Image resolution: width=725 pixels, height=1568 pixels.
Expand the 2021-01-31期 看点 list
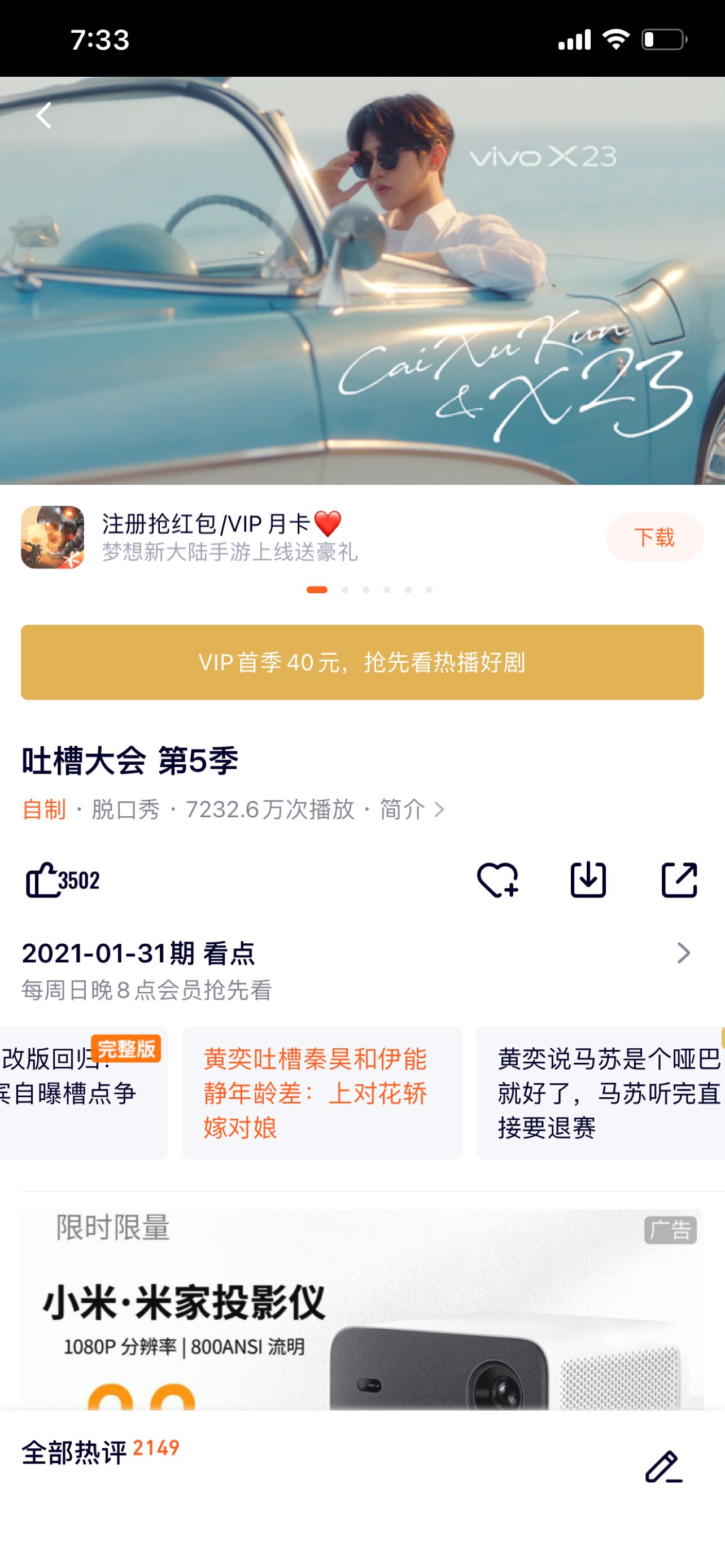(683, 953)
